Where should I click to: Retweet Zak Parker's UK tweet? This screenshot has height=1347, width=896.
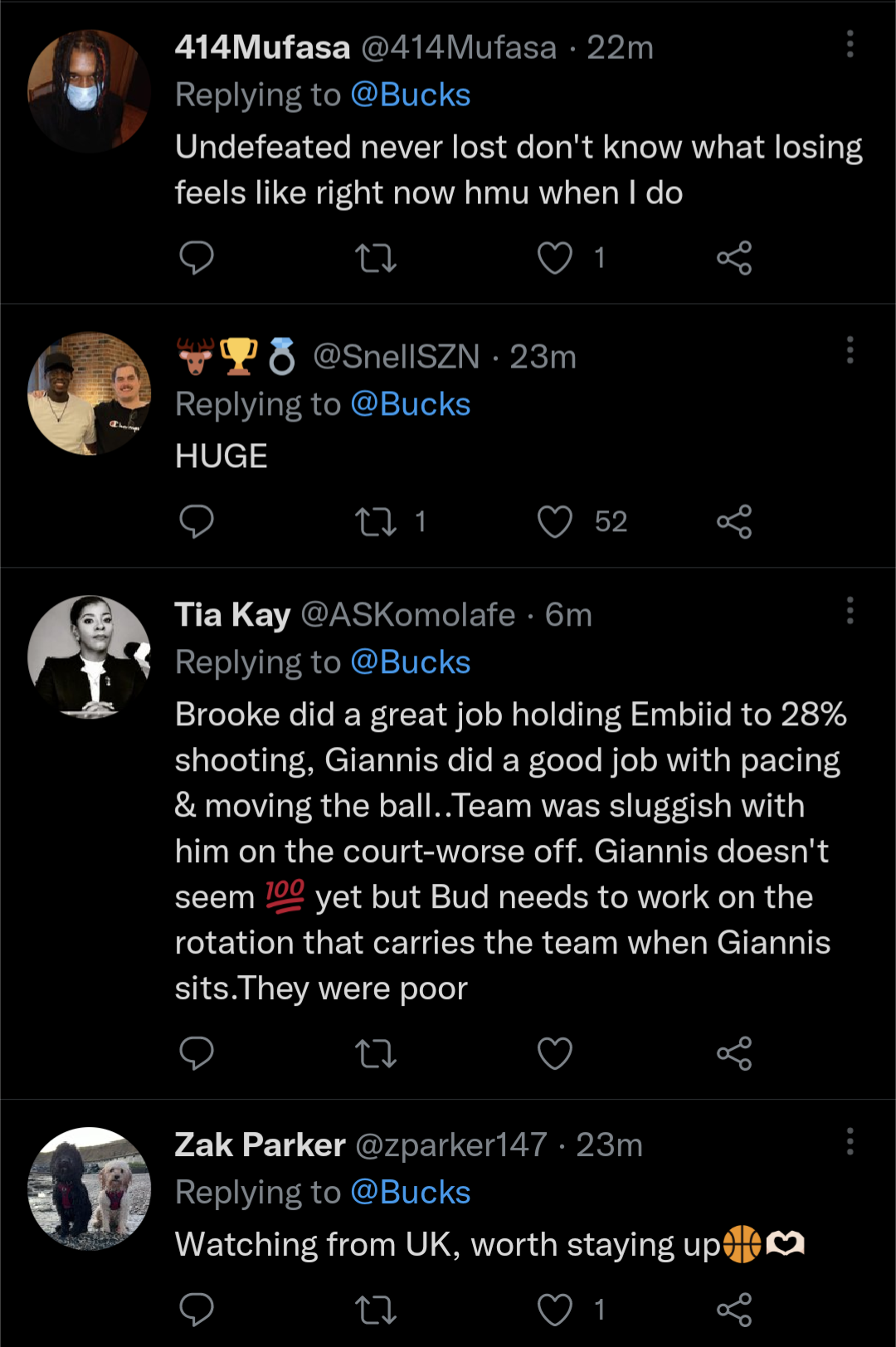pos(377,1311)
